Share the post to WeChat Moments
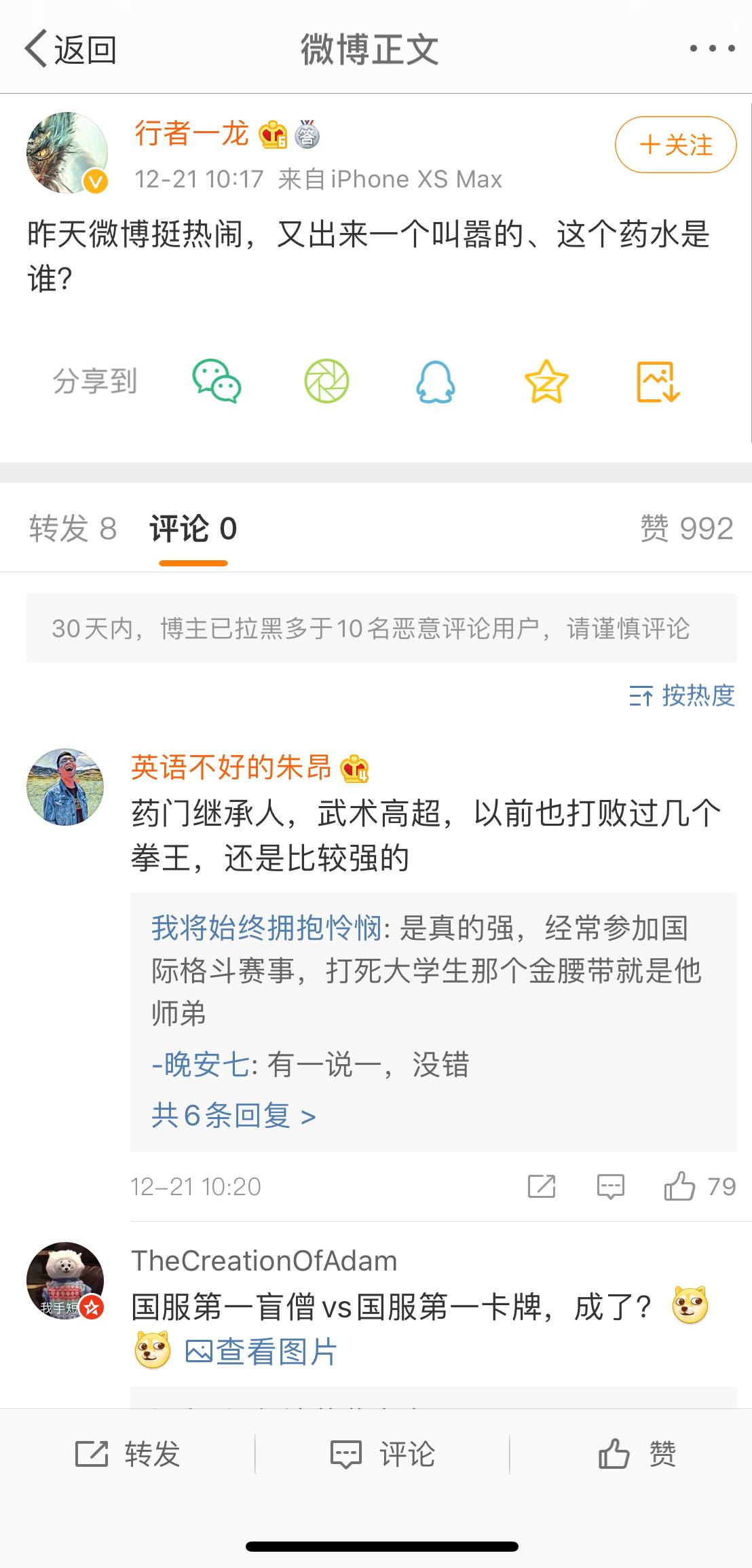752x1568 pixels. pyautogui.click(x=325, y=381)
